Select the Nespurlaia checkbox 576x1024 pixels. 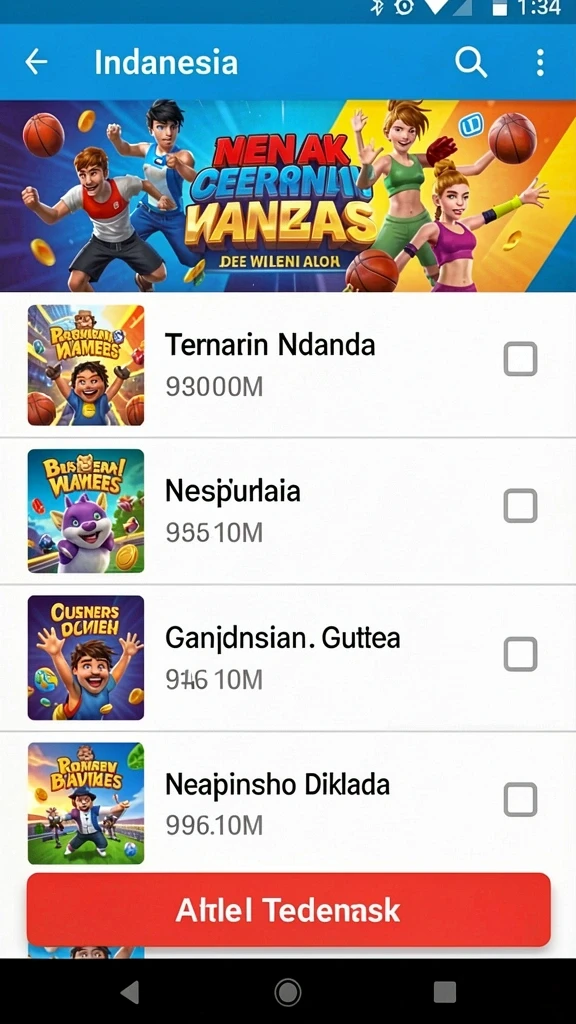click(x=520, y=505)
